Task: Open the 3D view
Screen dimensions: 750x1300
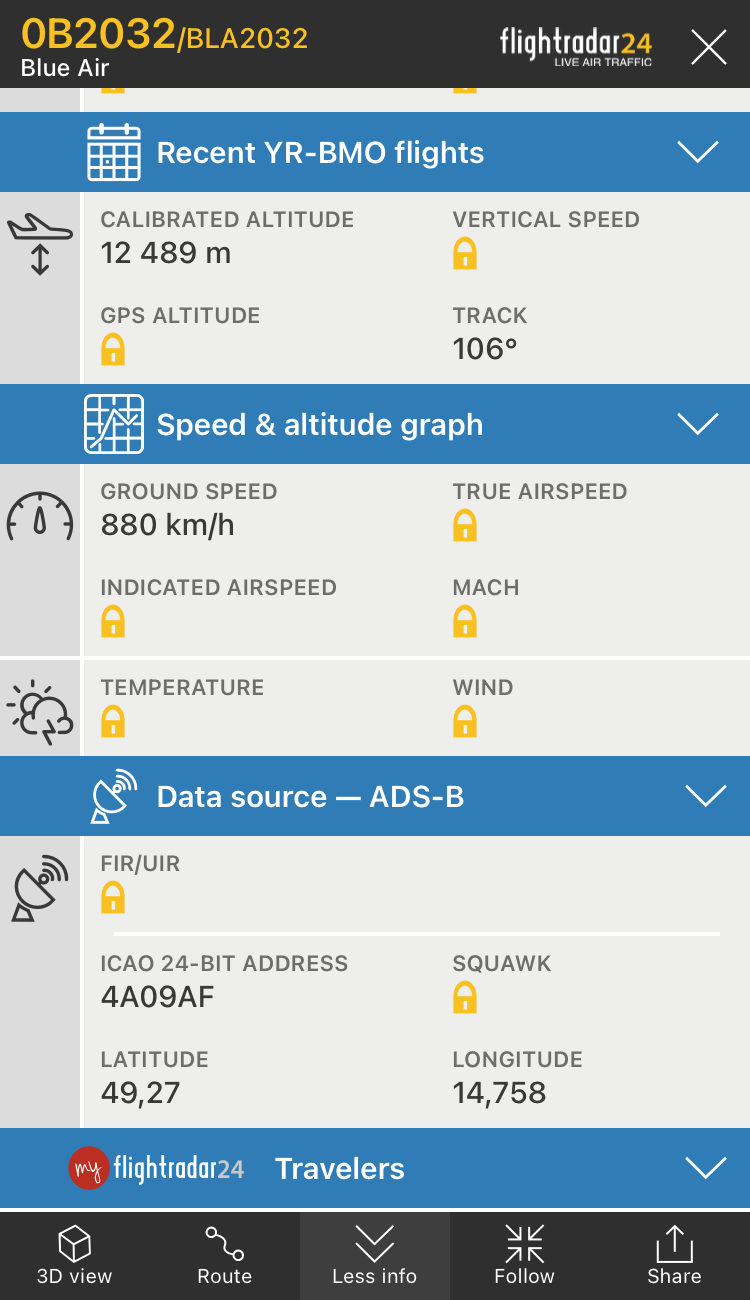Action: click(75, 1256)
